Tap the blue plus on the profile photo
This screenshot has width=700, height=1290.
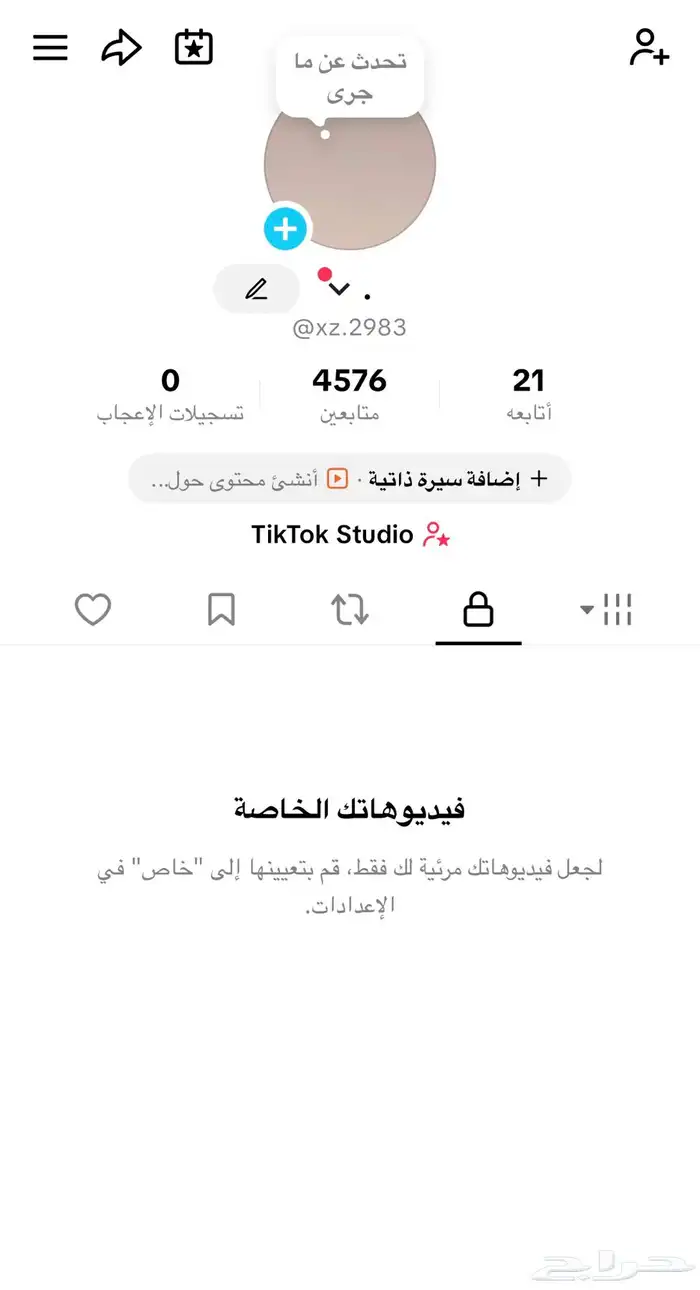(286, 229)
